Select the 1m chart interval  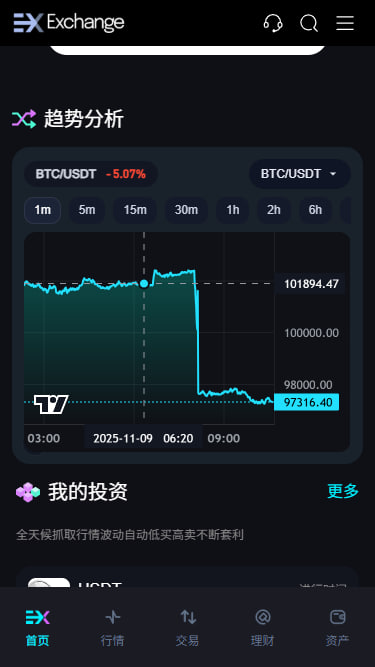click(43, 210)
